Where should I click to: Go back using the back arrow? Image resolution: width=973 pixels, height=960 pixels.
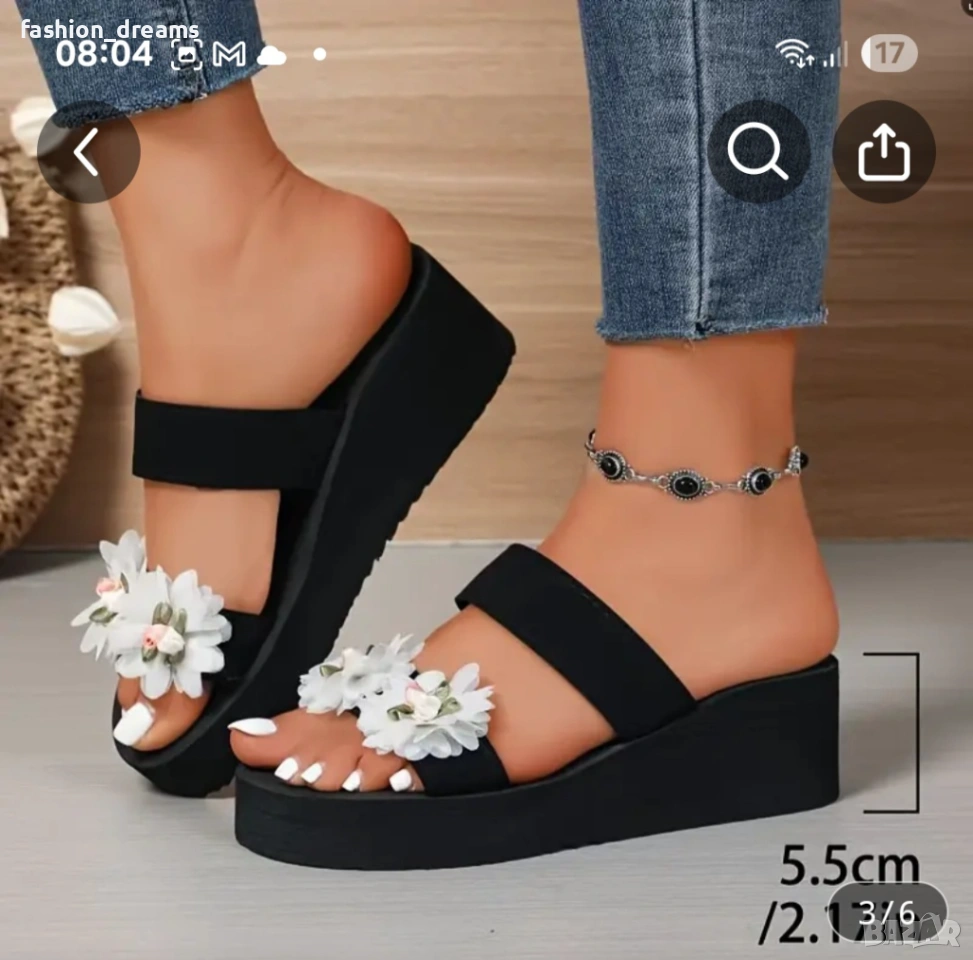coord(88,152)
